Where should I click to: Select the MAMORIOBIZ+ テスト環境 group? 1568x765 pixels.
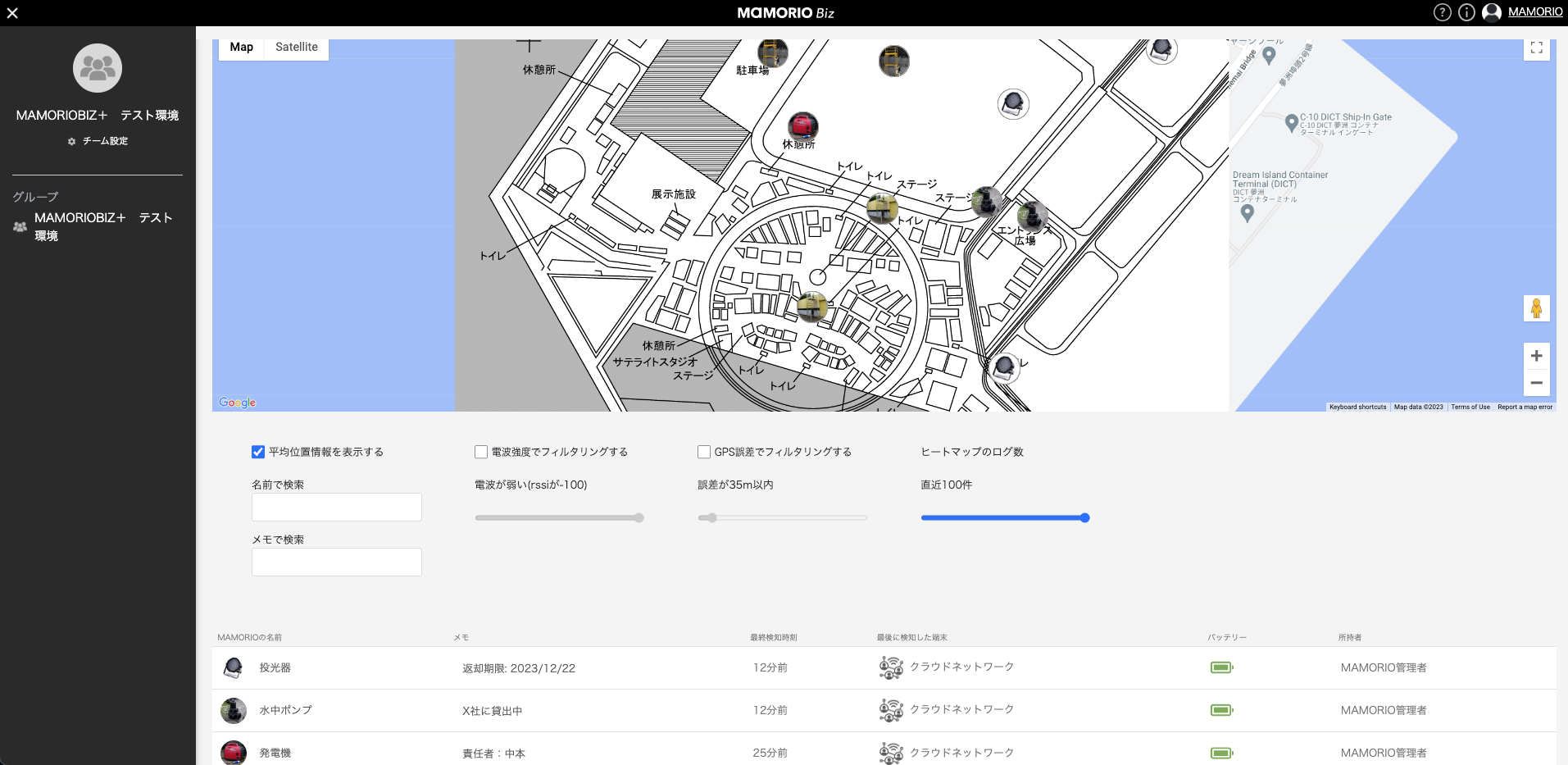(x=95, y=226)
